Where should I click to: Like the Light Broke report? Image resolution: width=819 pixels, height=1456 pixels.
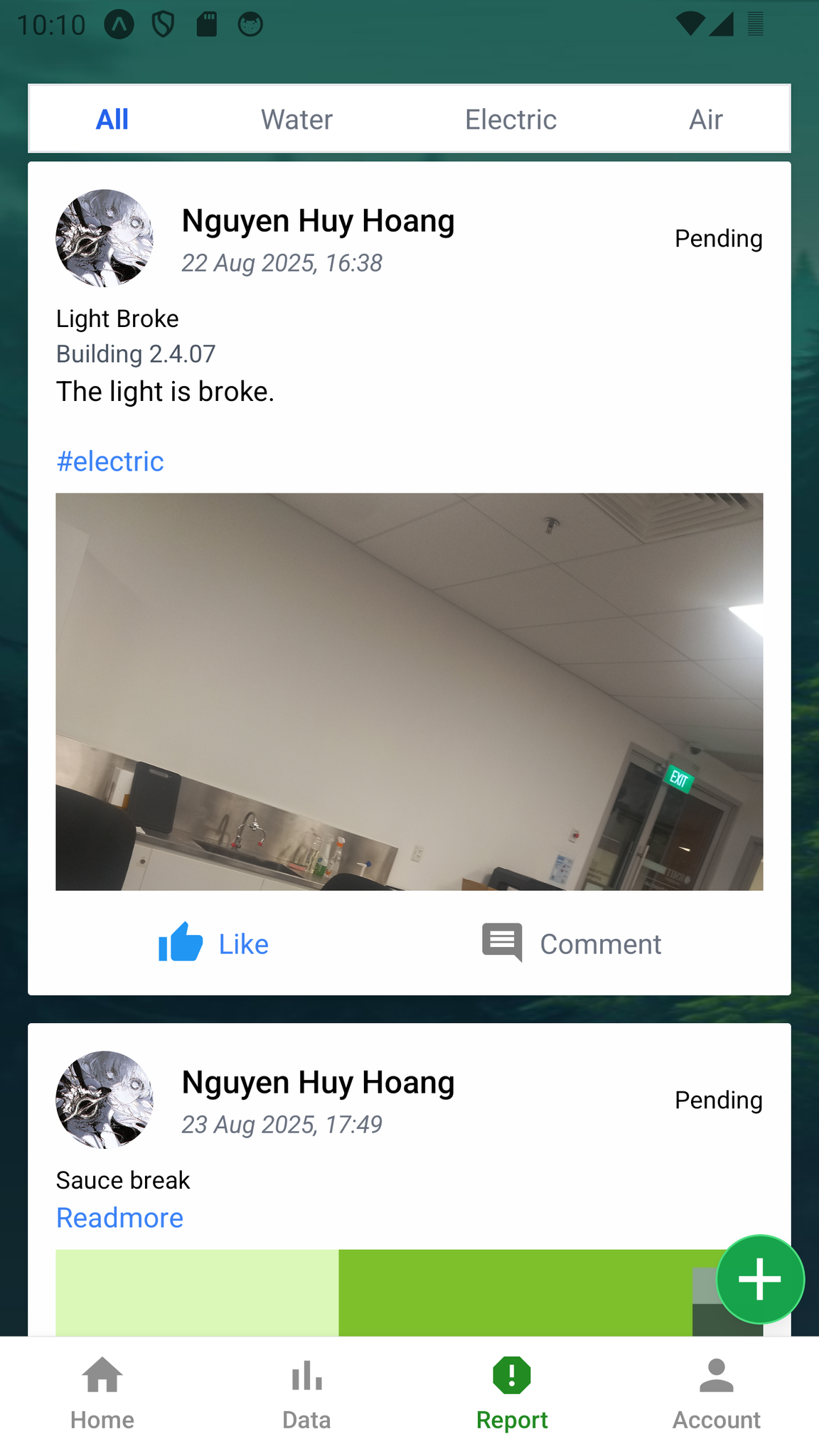click(x=213, y=943)
